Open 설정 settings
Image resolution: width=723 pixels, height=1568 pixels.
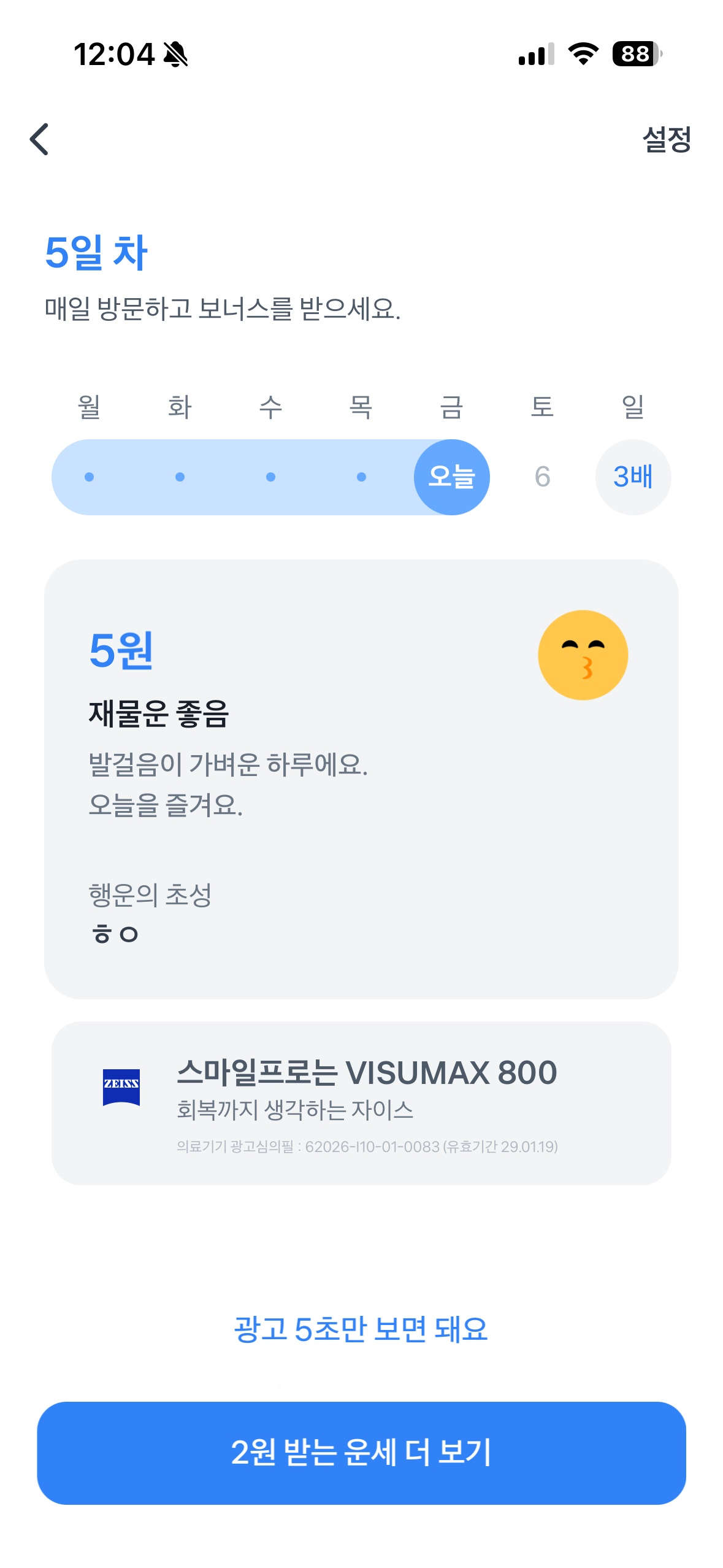(666, 139)
